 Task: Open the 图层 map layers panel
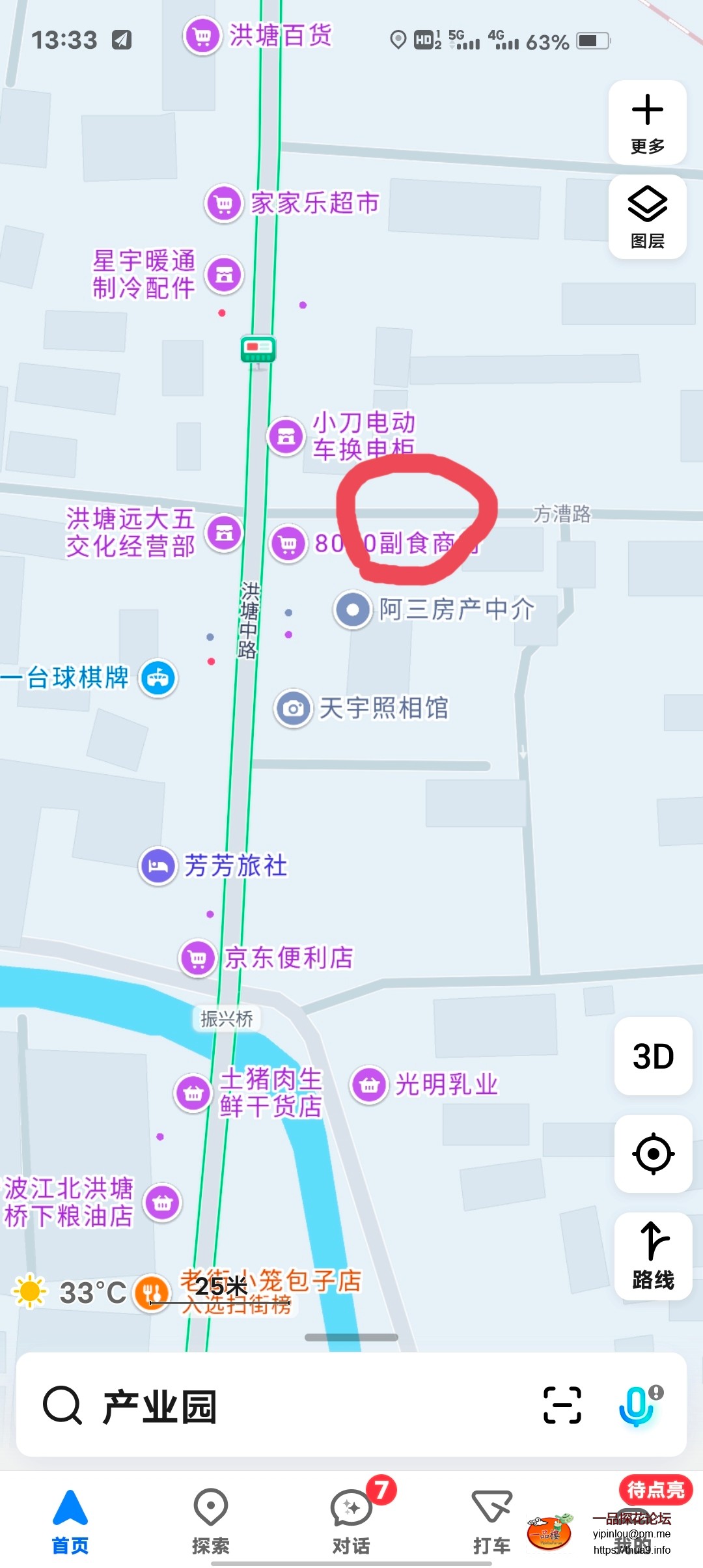647,217
